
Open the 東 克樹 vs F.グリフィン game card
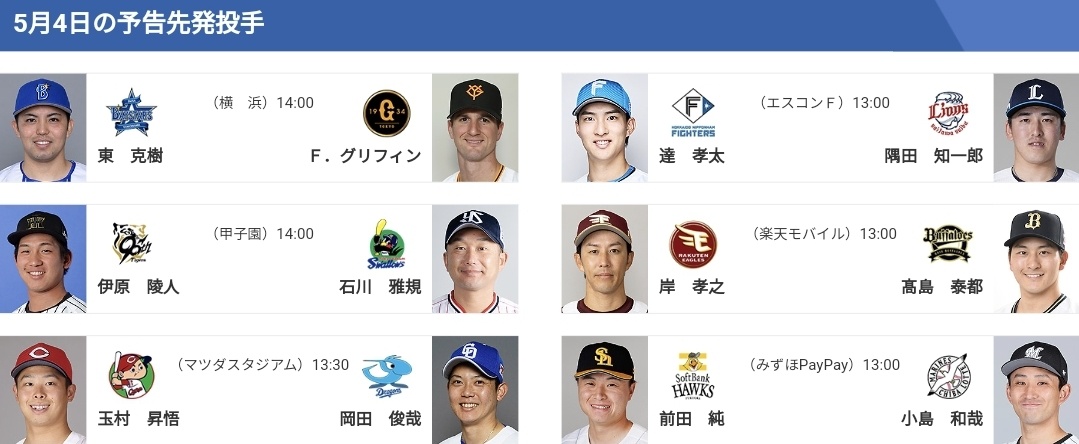coord(259,128)
